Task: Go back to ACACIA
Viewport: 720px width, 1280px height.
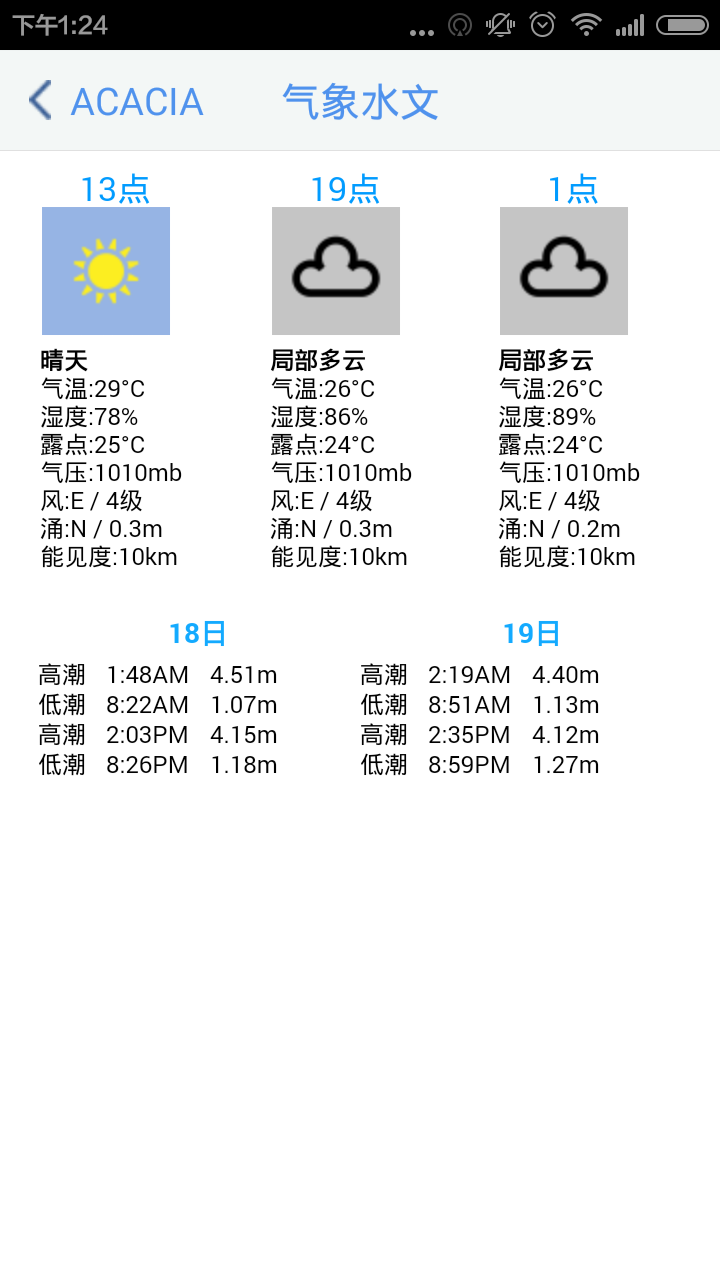Action: (115, 102)
